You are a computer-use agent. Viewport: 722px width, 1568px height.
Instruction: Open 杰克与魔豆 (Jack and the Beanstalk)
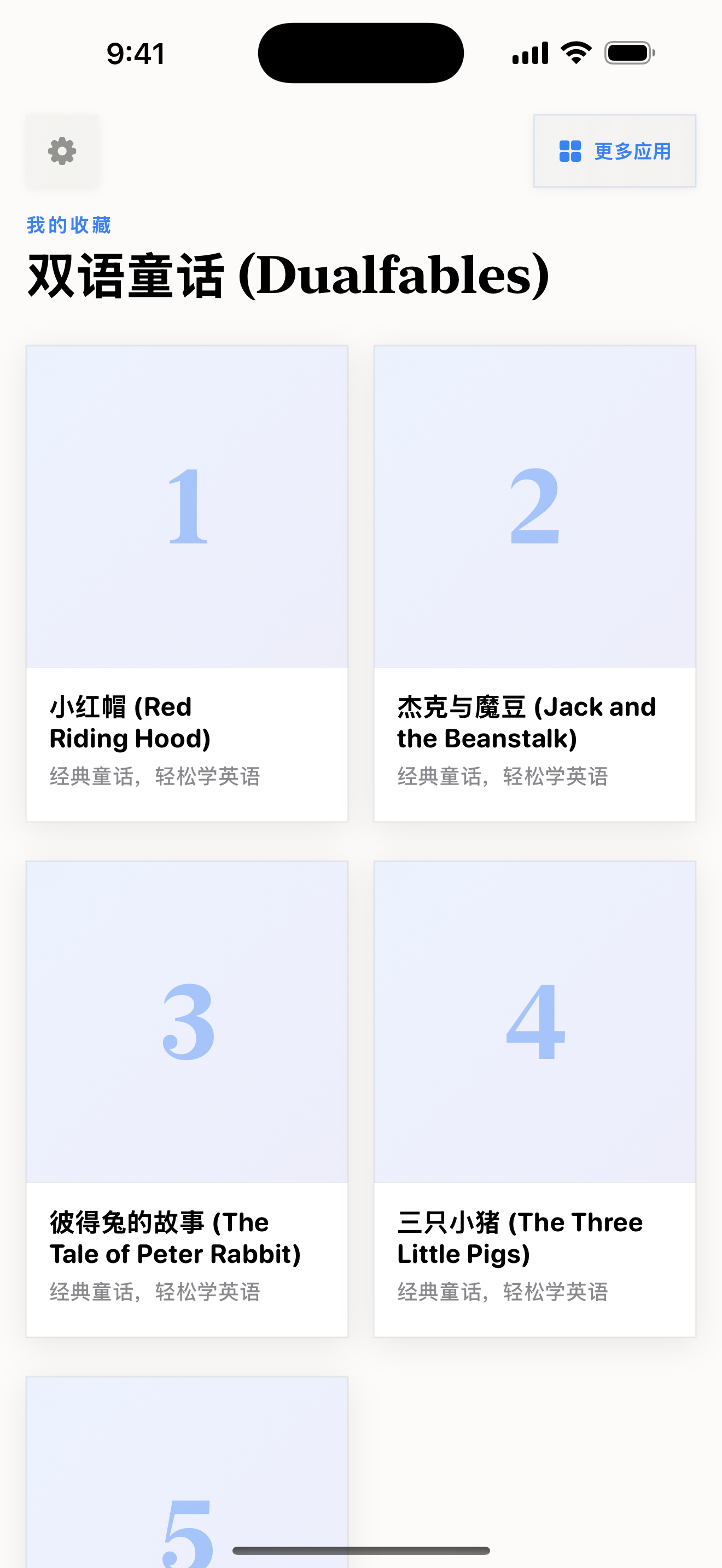pos(534,582)
